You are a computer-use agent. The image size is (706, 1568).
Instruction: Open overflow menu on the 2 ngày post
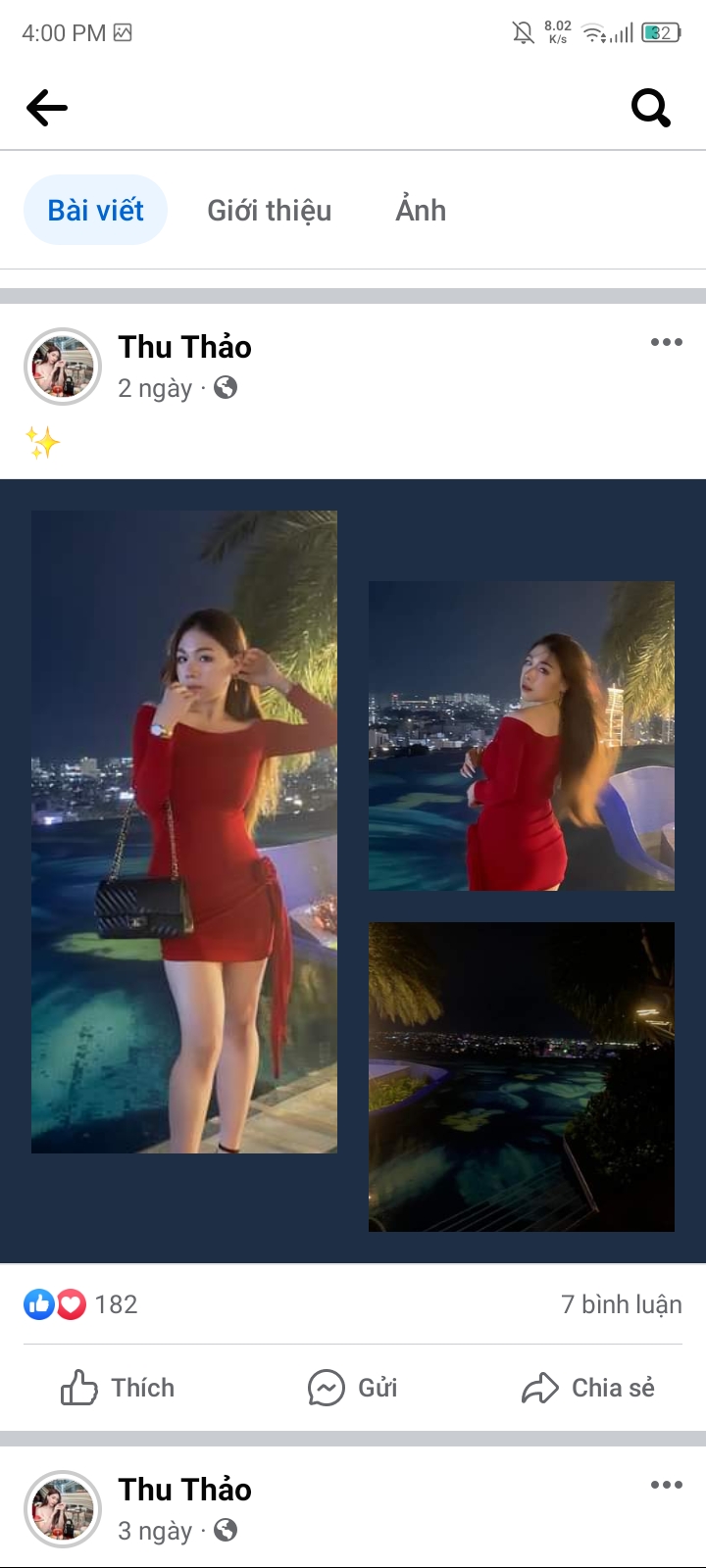[x=666, y=342]
